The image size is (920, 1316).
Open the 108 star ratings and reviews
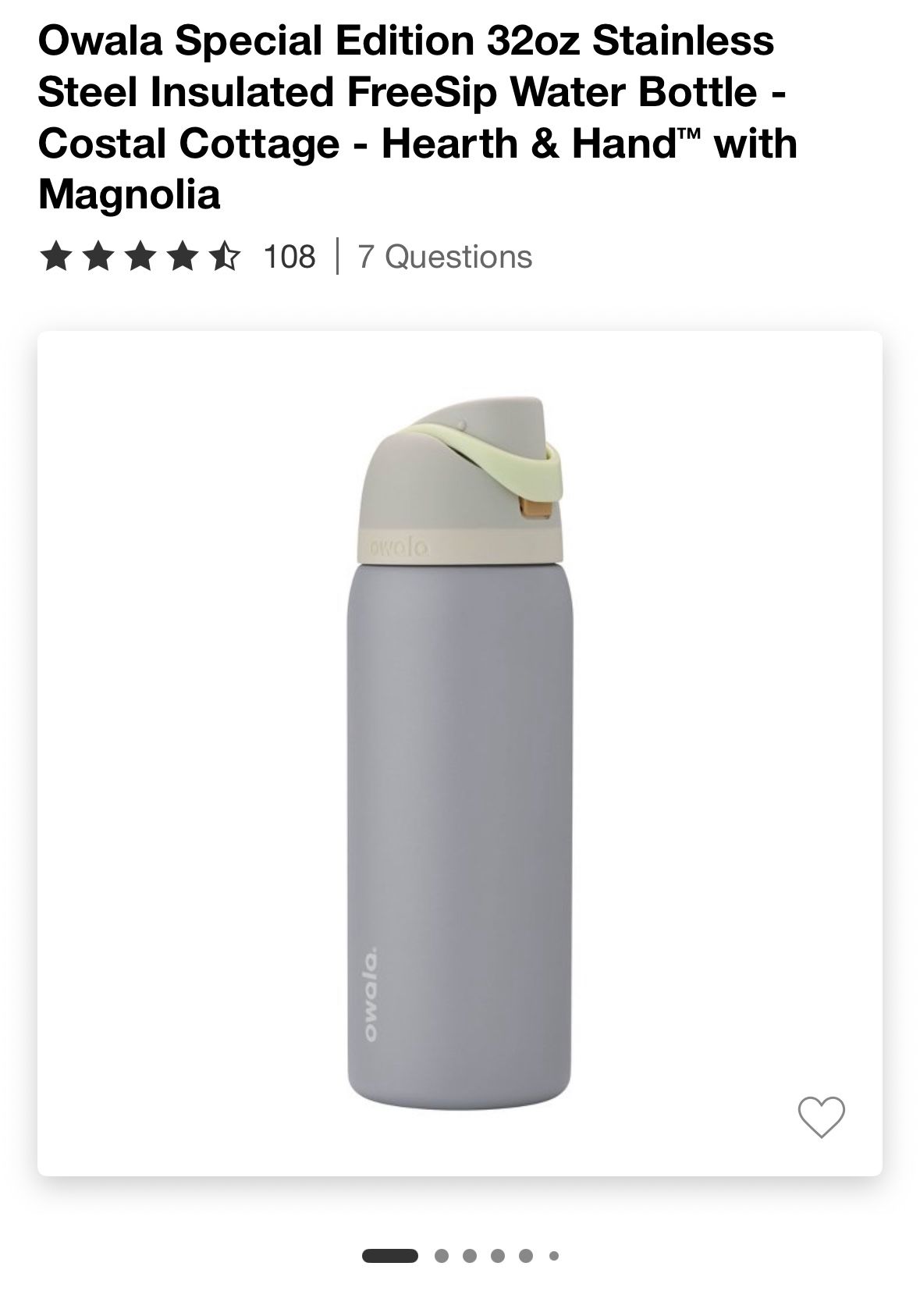[178, 257]
